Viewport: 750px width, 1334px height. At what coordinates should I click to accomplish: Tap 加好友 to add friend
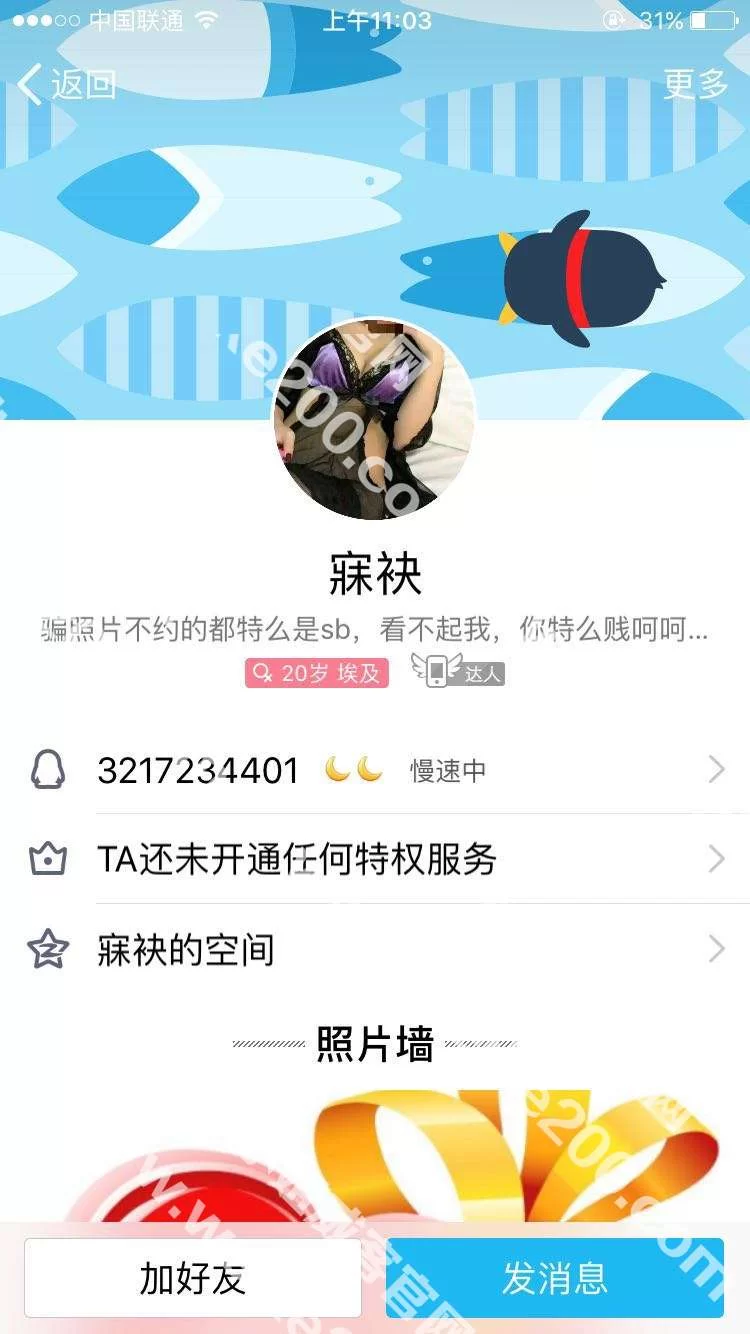193,1277
